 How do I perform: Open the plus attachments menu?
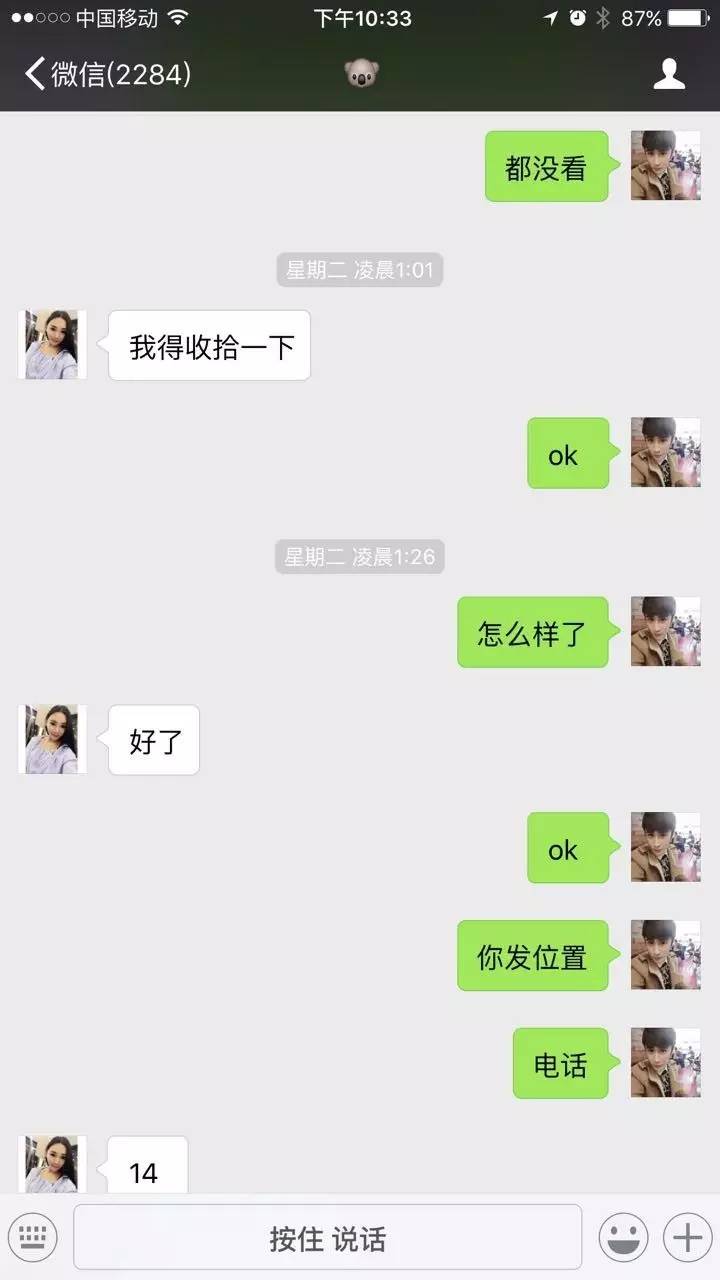coord(687,1238)
